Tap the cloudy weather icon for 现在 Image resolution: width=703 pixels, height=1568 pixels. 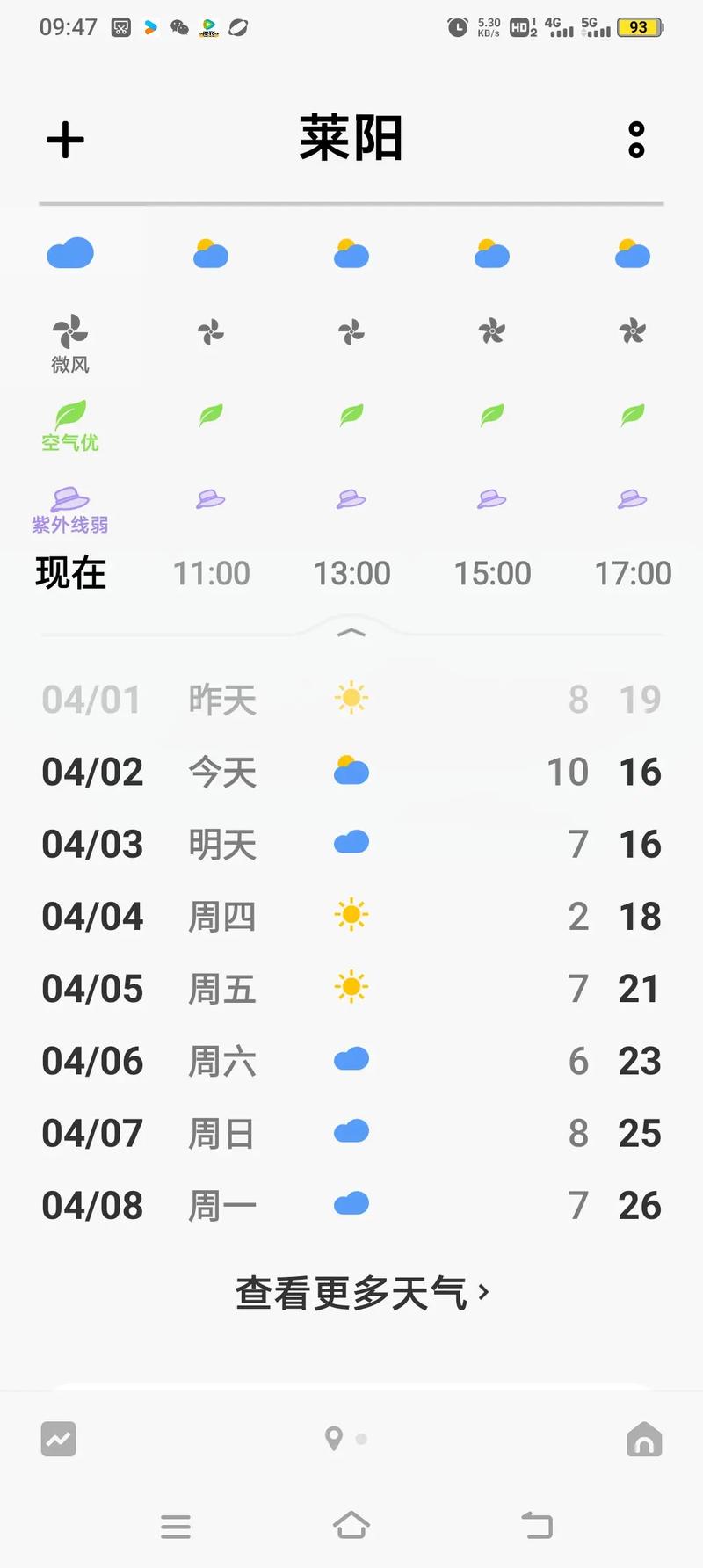(70, 252)
